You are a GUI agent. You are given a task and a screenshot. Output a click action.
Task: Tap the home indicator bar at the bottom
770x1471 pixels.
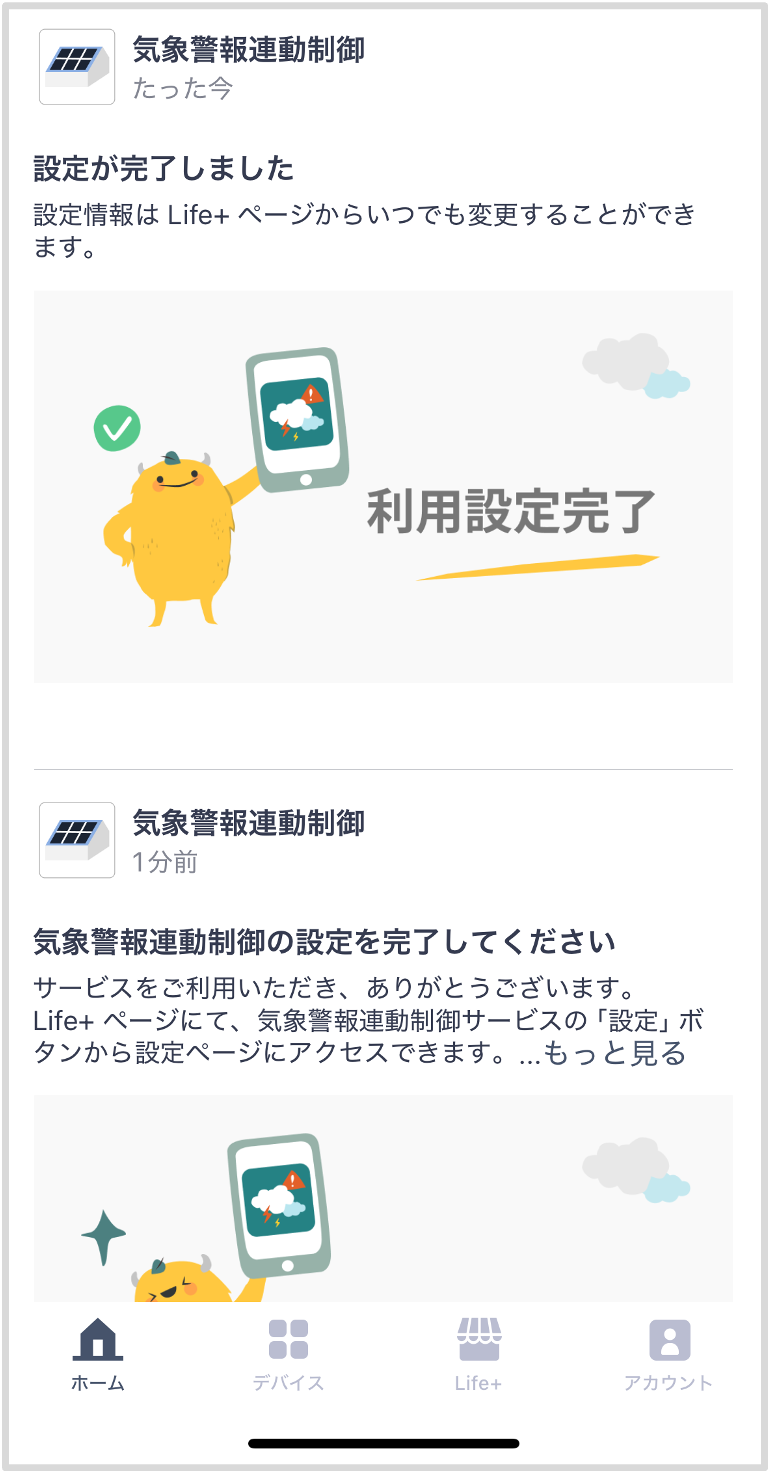[x=385, y=1443]
